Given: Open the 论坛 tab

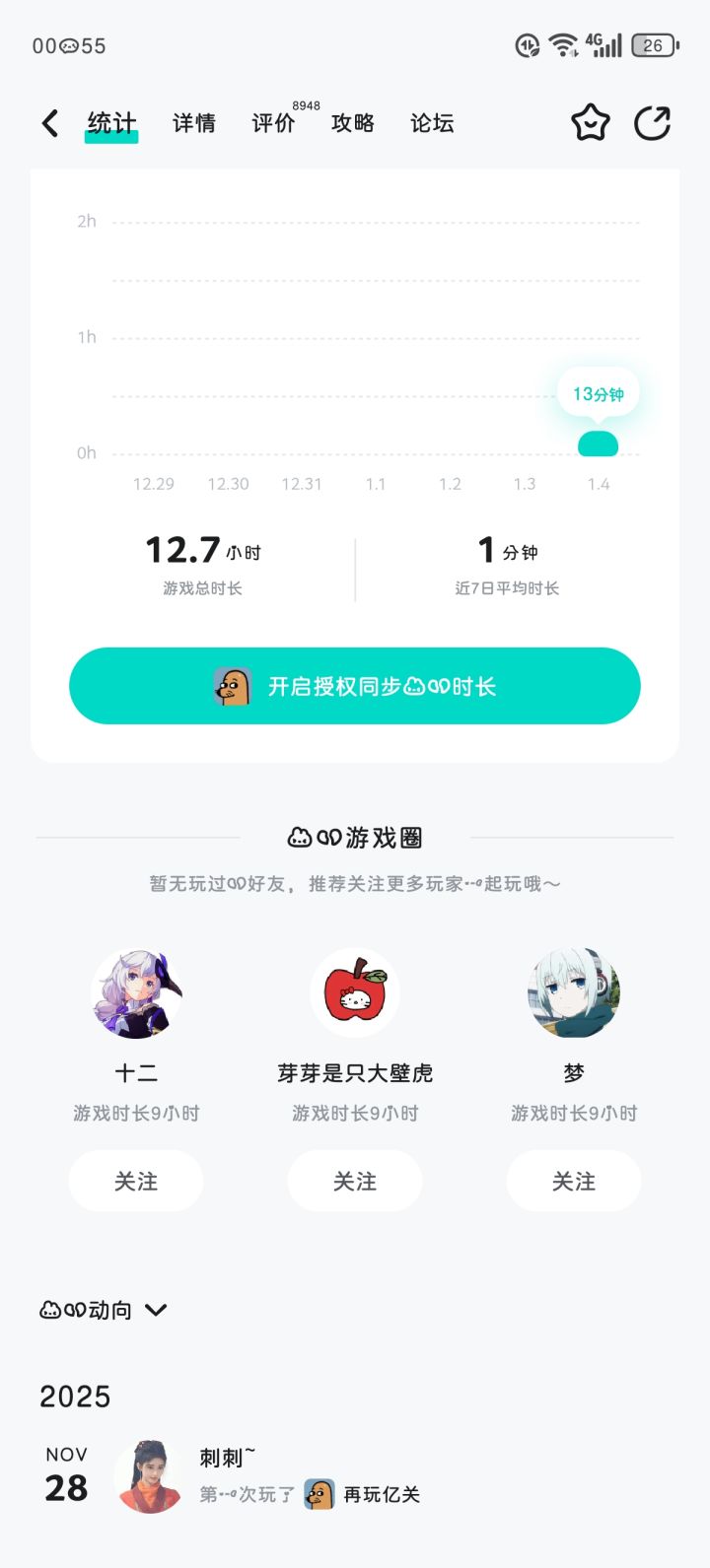Looking at the screenshot, I should (431, 122).
